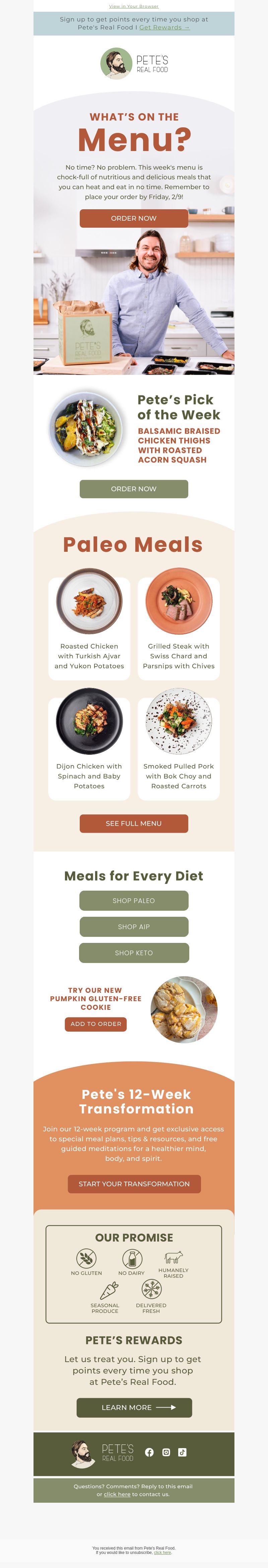
Task: Select the SHOP PALEO button
Action: pos(133,900)
